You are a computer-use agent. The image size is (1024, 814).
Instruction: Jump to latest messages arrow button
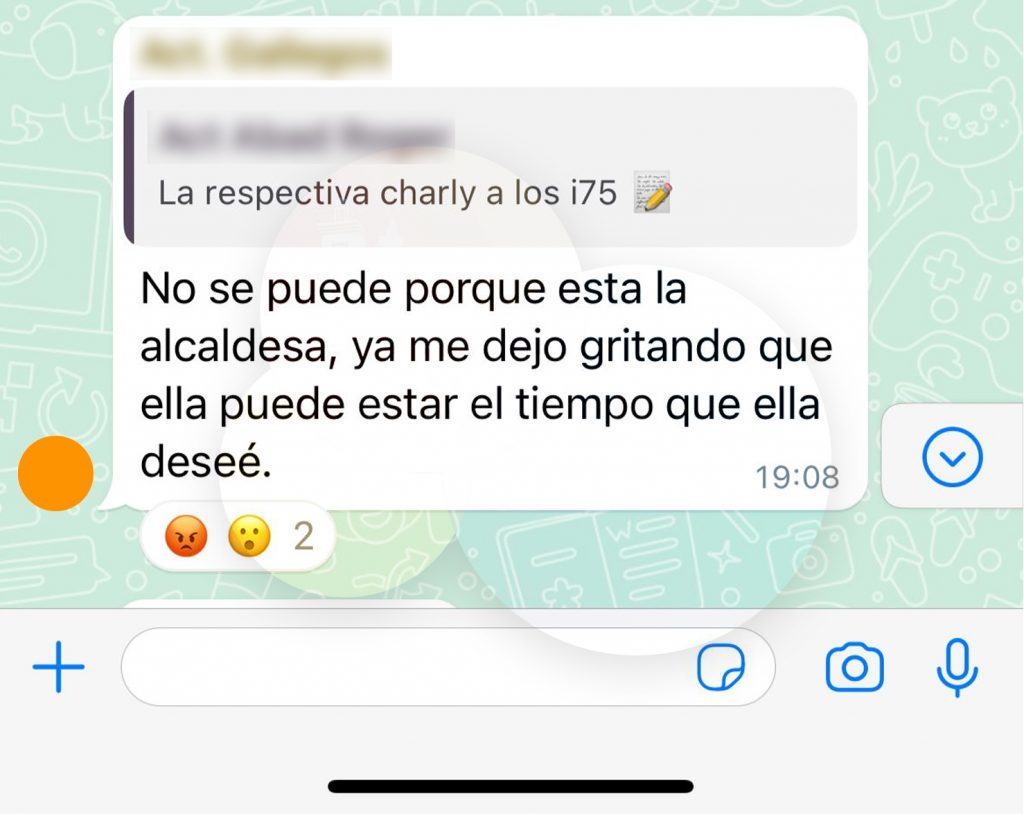click(x=952, y=457)
